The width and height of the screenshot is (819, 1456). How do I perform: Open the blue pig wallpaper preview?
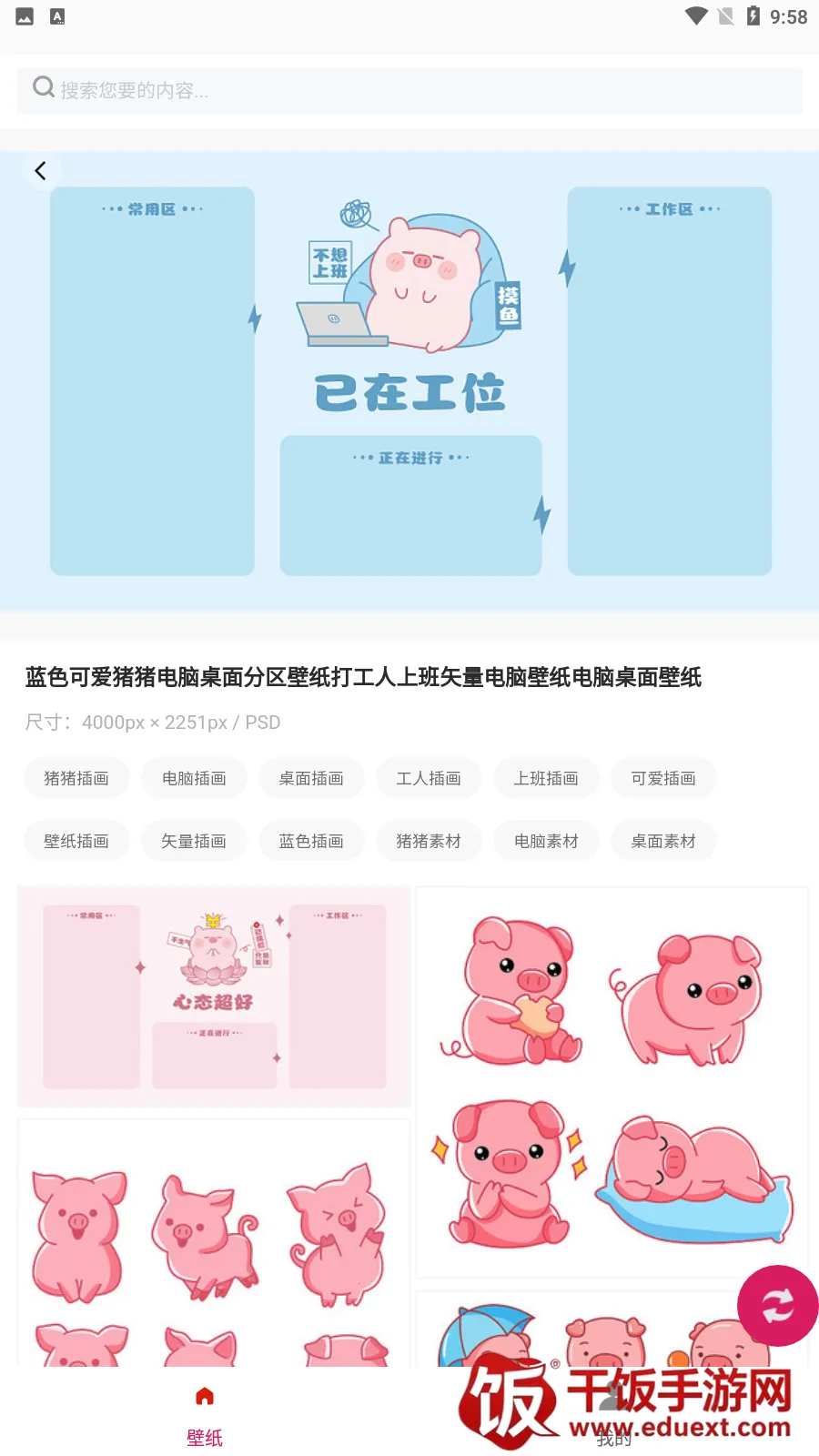pyautogui.click(x=409, y=382)
